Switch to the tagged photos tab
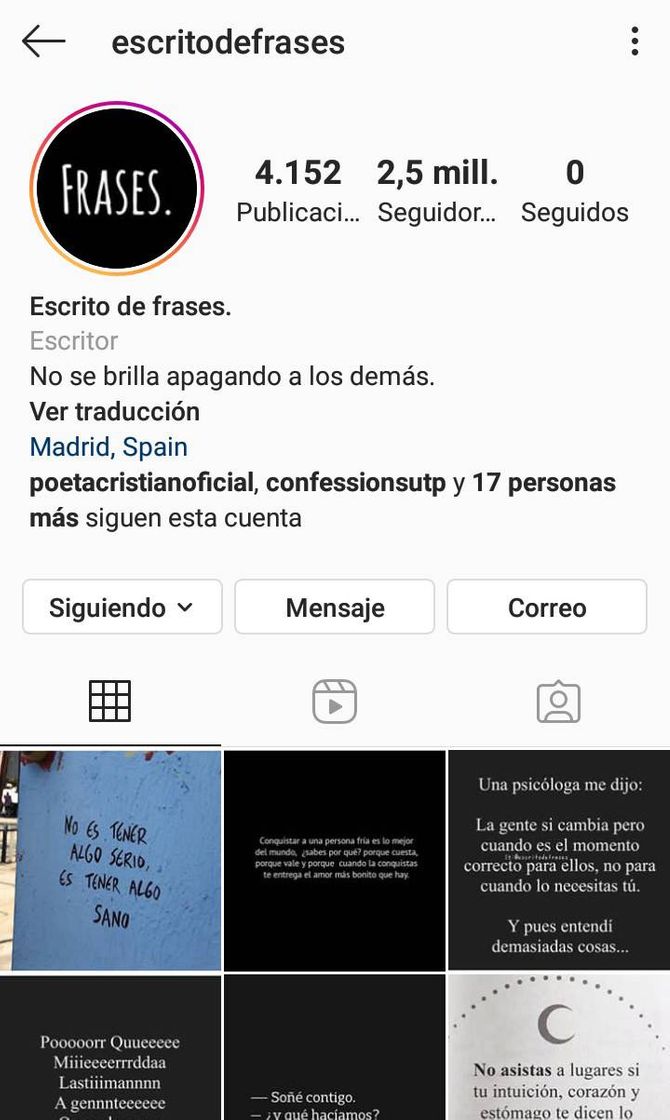 click(x=558, y=701)
